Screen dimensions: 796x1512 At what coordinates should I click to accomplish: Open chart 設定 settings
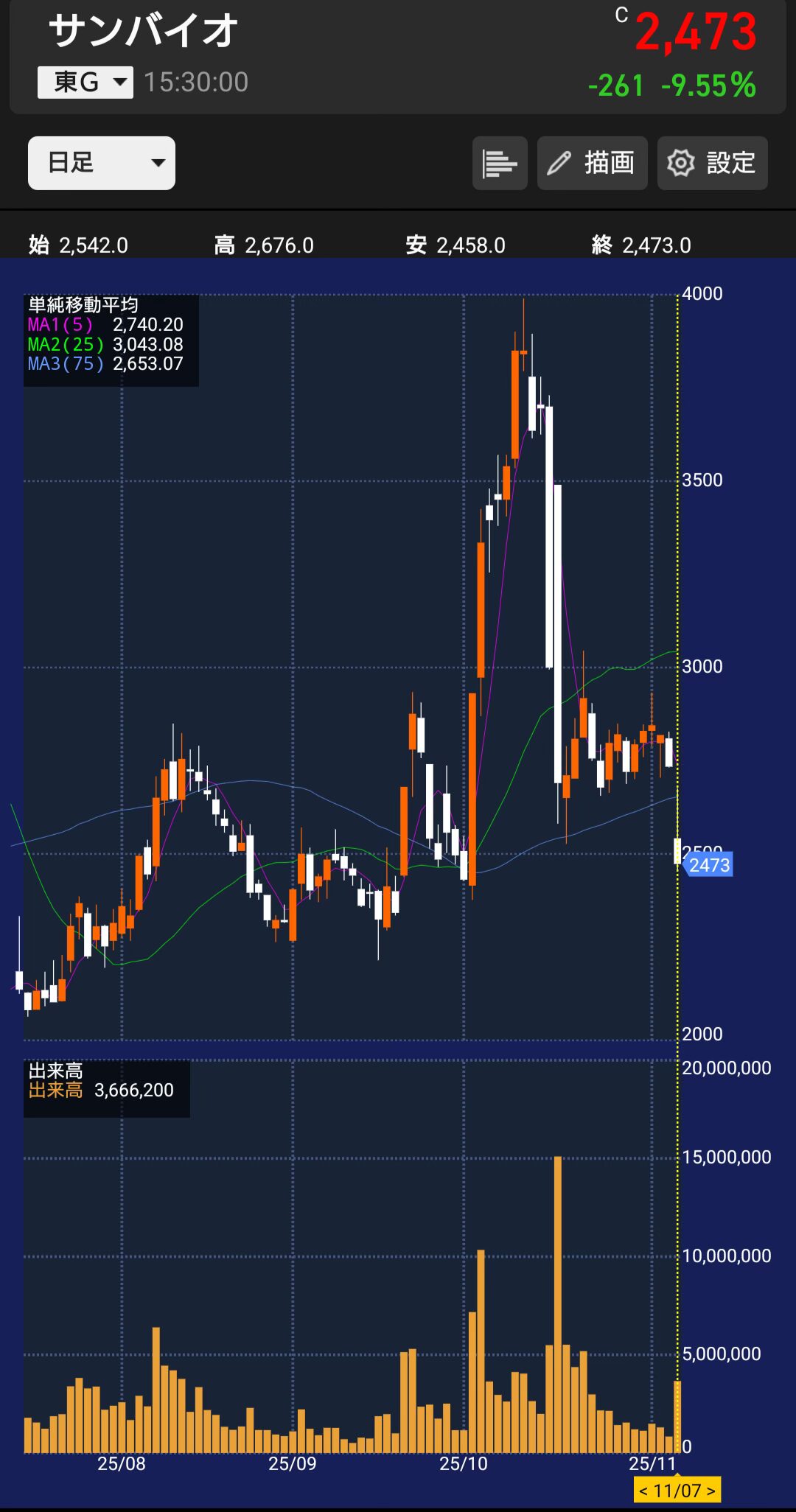[x=712, y=163]
